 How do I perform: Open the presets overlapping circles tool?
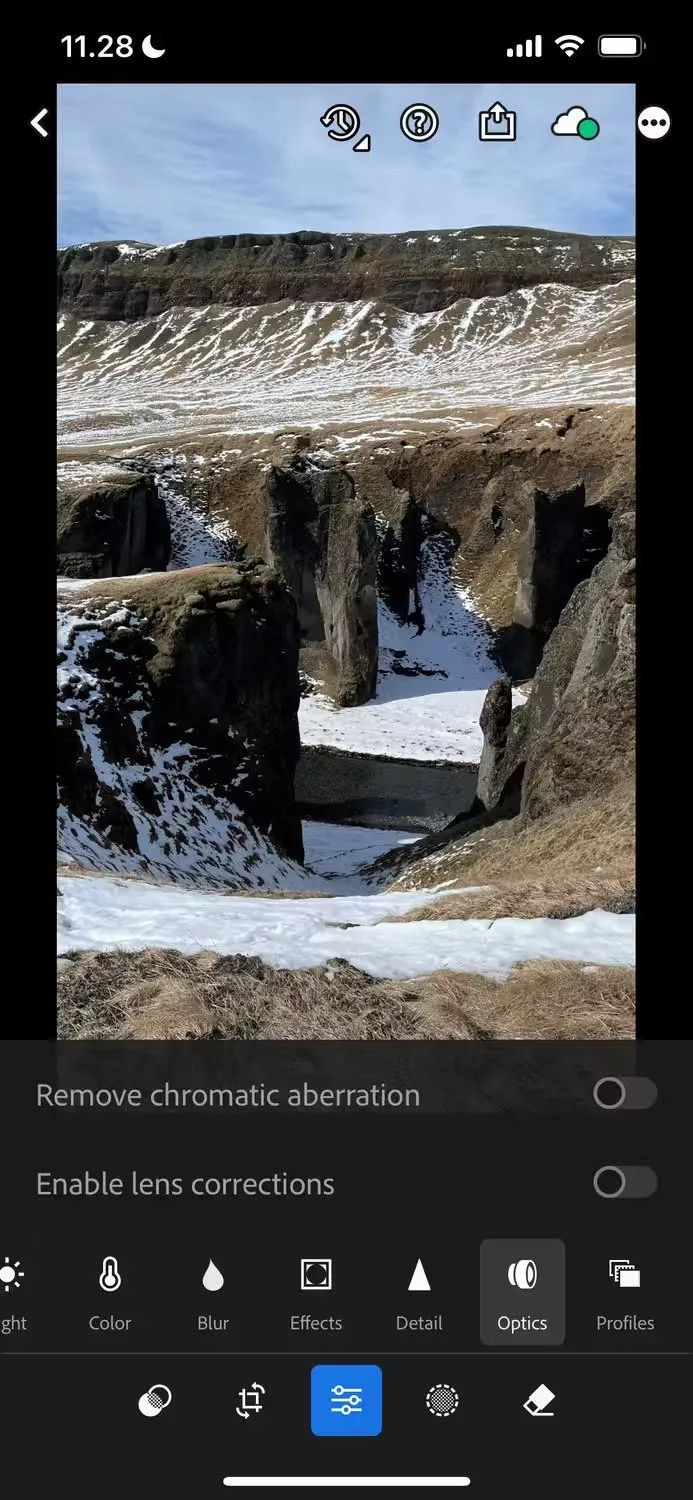click(154, 1400)
